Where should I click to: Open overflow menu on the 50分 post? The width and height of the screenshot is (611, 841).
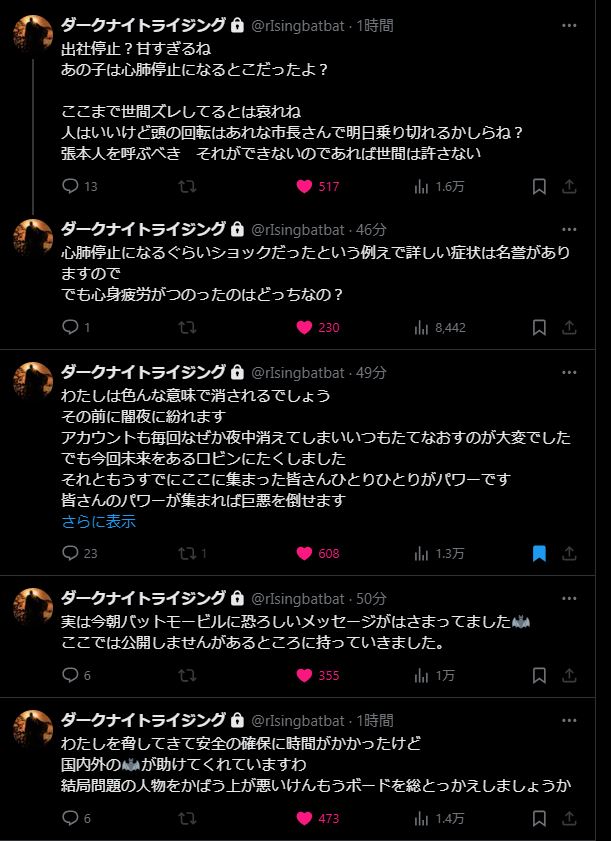tap(569, 598)
